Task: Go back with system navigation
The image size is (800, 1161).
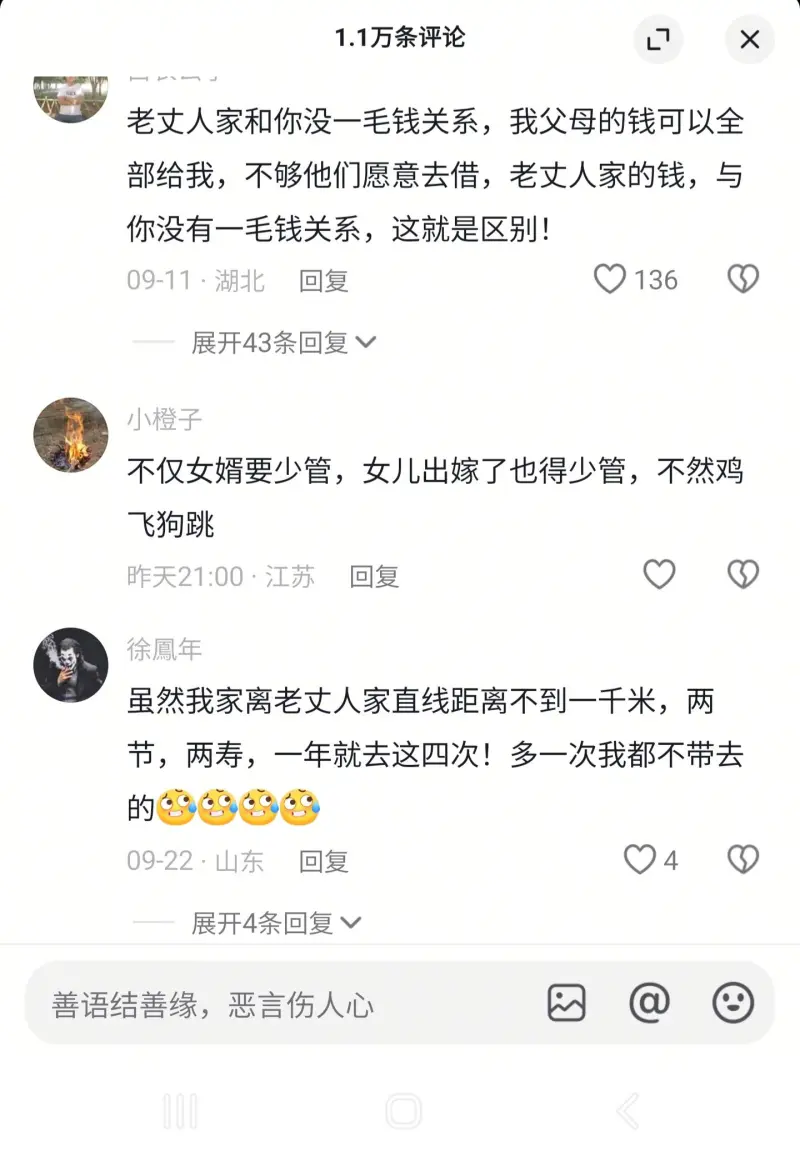Action: (628, 1111)
